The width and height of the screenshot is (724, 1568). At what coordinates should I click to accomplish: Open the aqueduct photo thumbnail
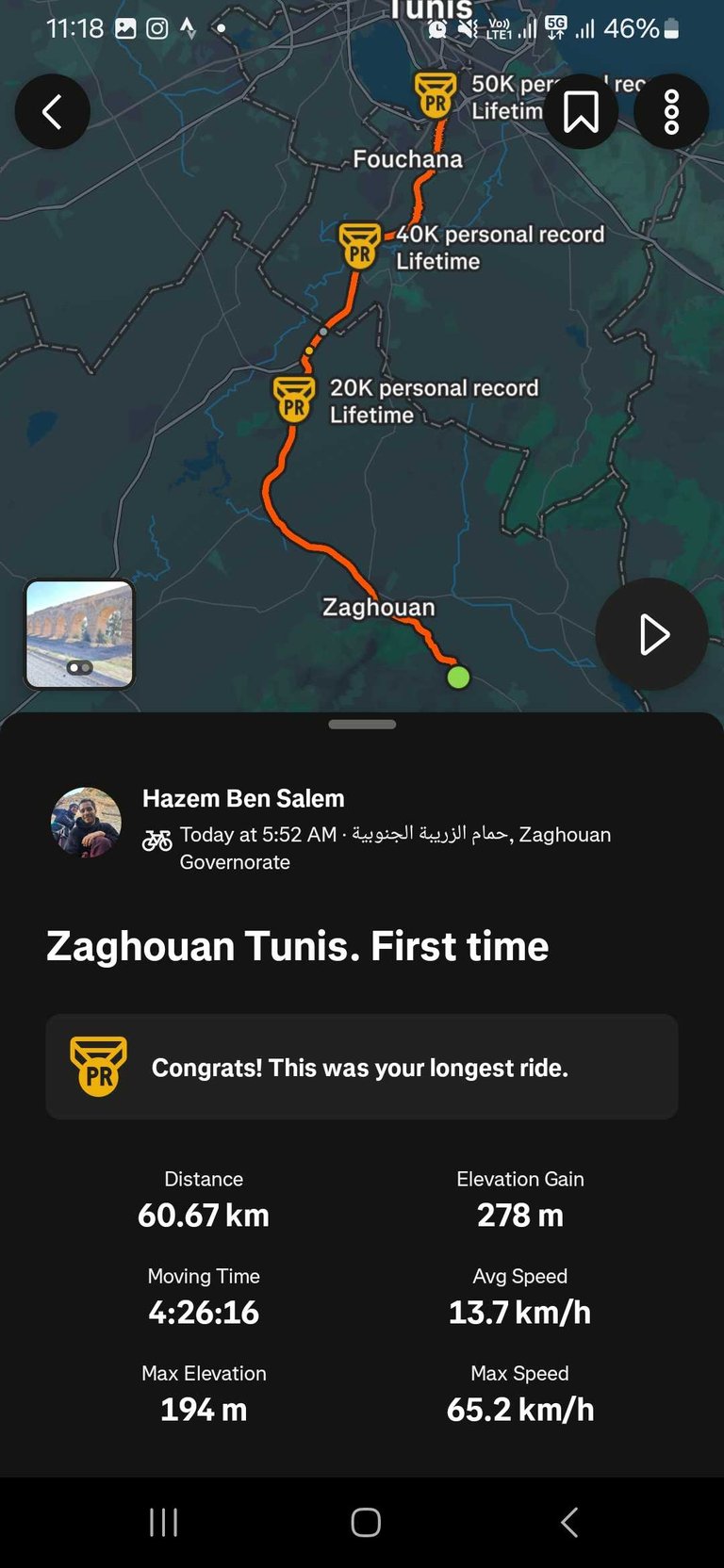[x=79, y=634]
